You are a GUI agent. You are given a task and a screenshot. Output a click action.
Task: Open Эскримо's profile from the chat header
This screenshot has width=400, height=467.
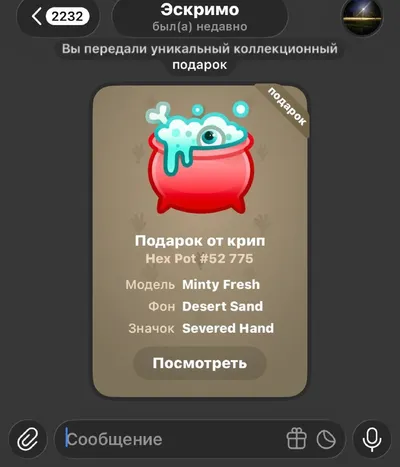(x=200, y=17)
